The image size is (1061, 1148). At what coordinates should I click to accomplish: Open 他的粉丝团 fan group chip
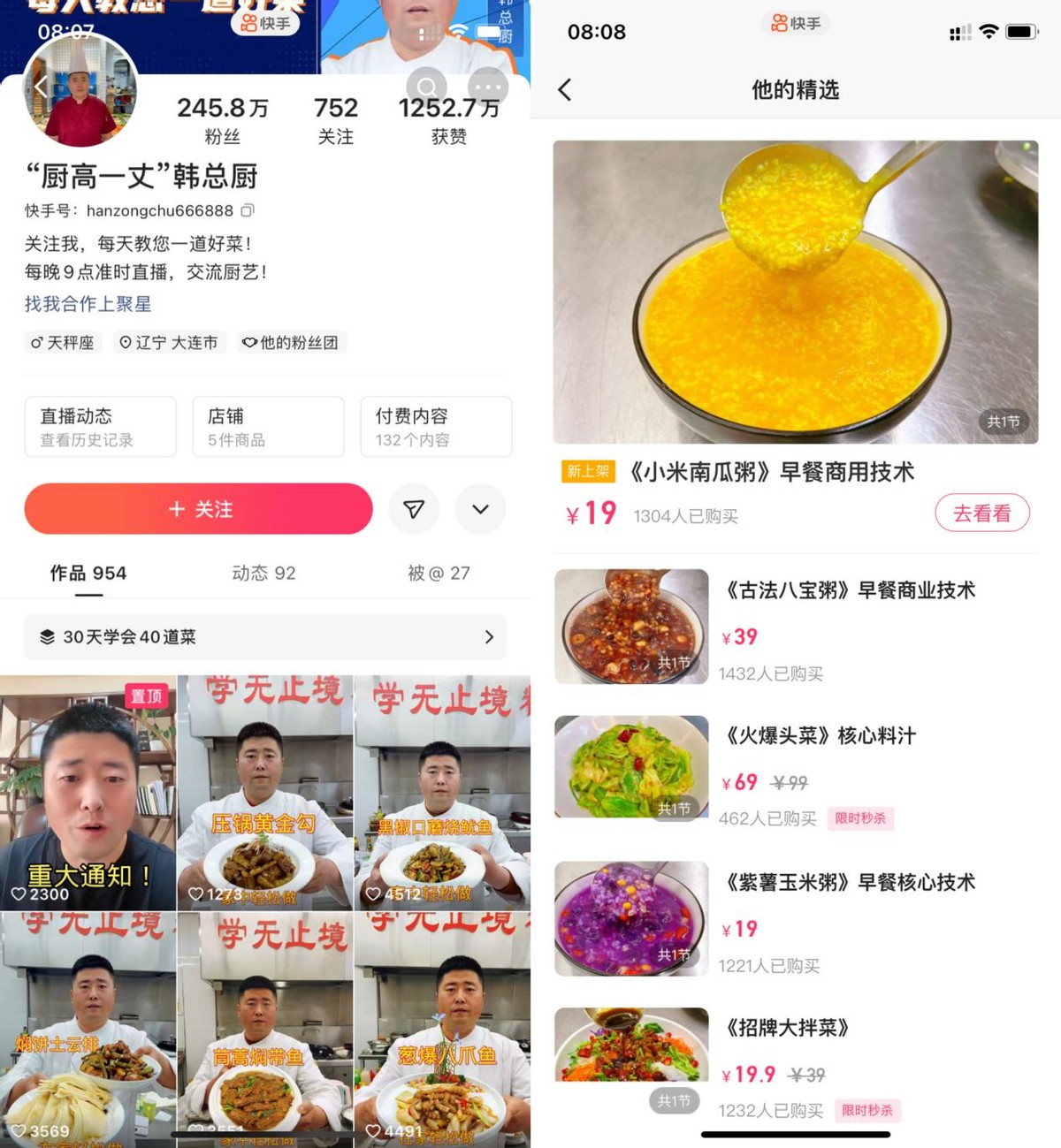click(x=291, y=343)
